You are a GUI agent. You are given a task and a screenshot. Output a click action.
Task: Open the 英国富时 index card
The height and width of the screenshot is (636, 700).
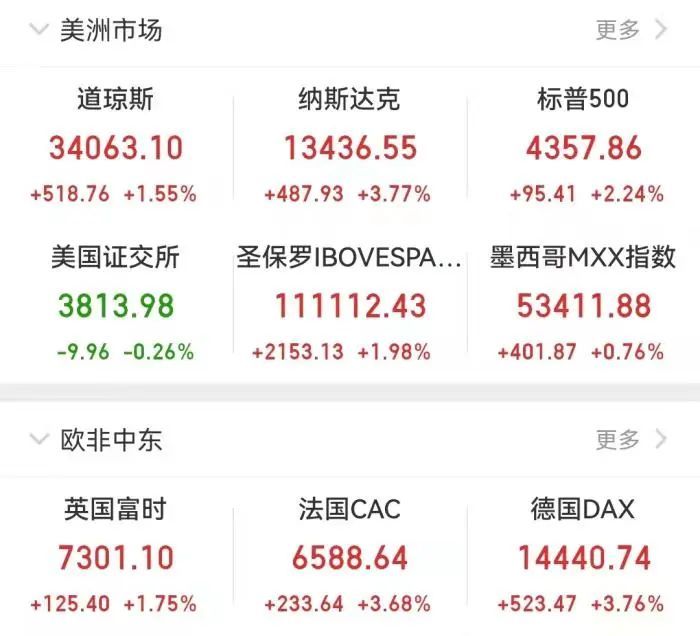click(115, 556)
